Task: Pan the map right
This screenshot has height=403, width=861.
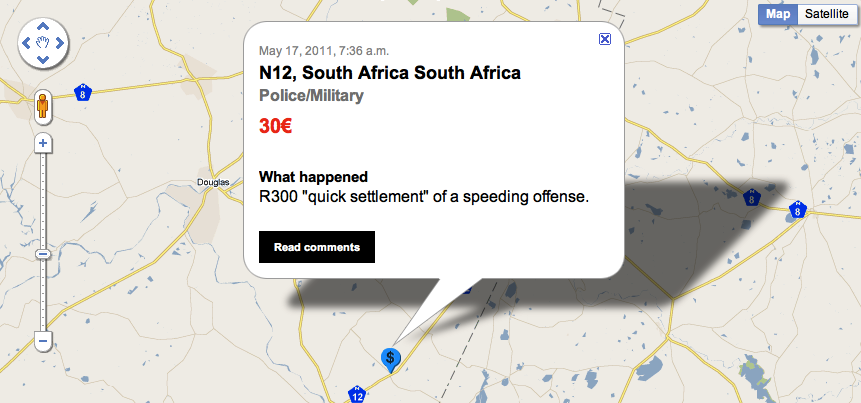Action: (60, 43)
